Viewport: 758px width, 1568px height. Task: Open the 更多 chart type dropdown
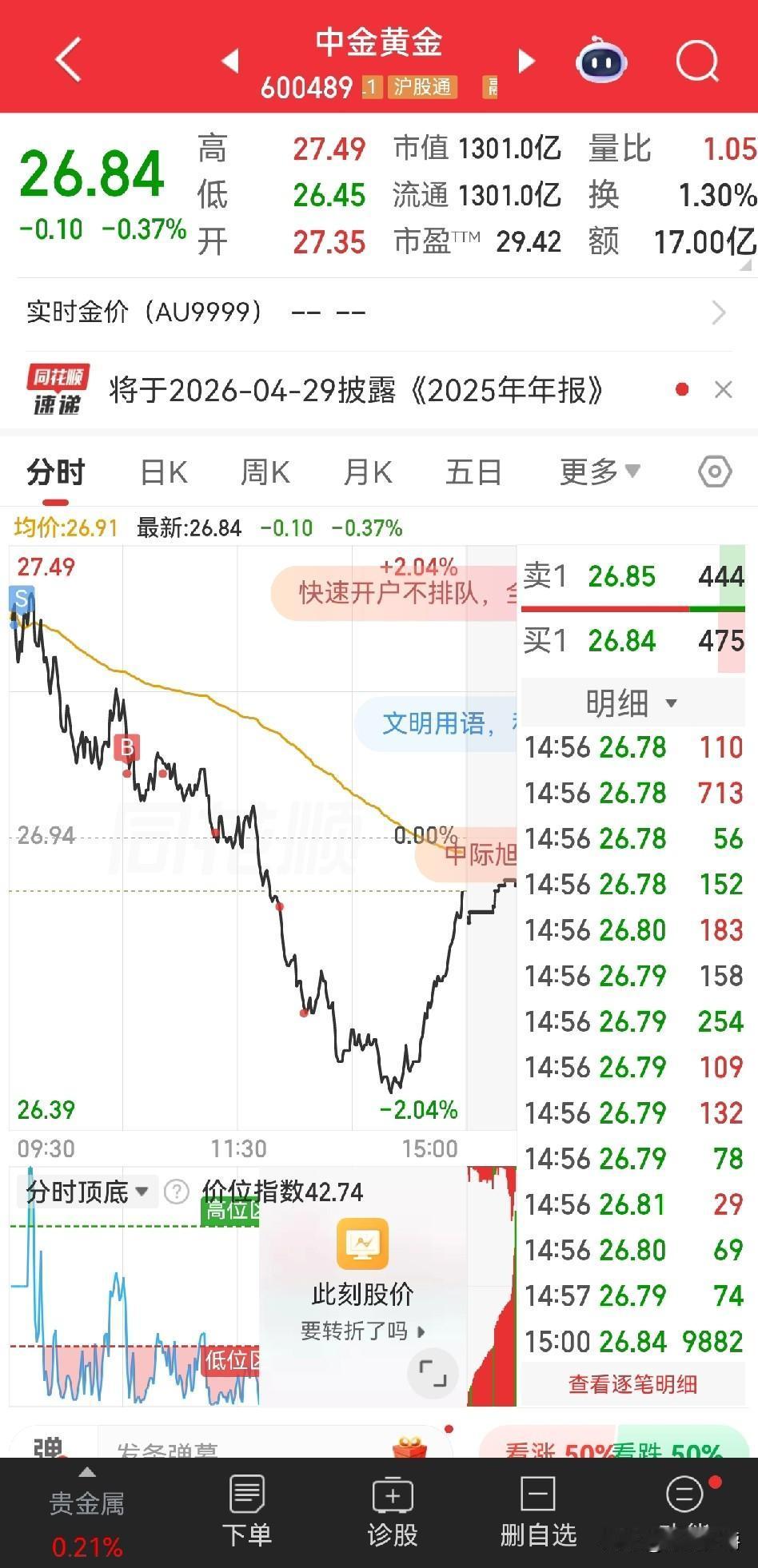pos(598,472)
